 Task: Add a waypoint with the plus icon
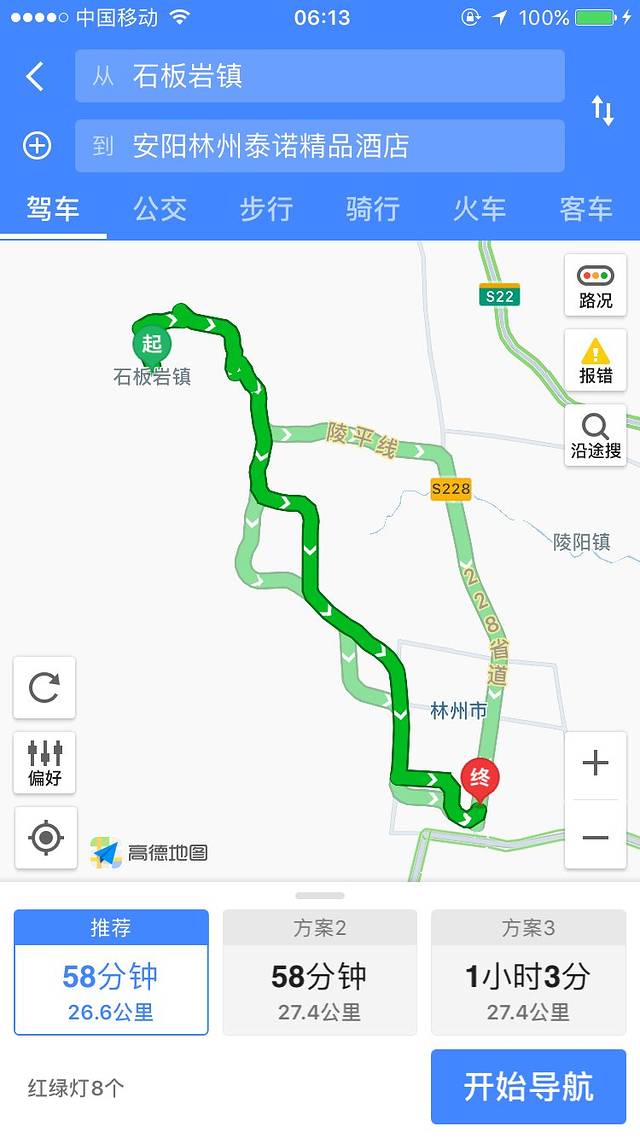click(x=37, y=146)
